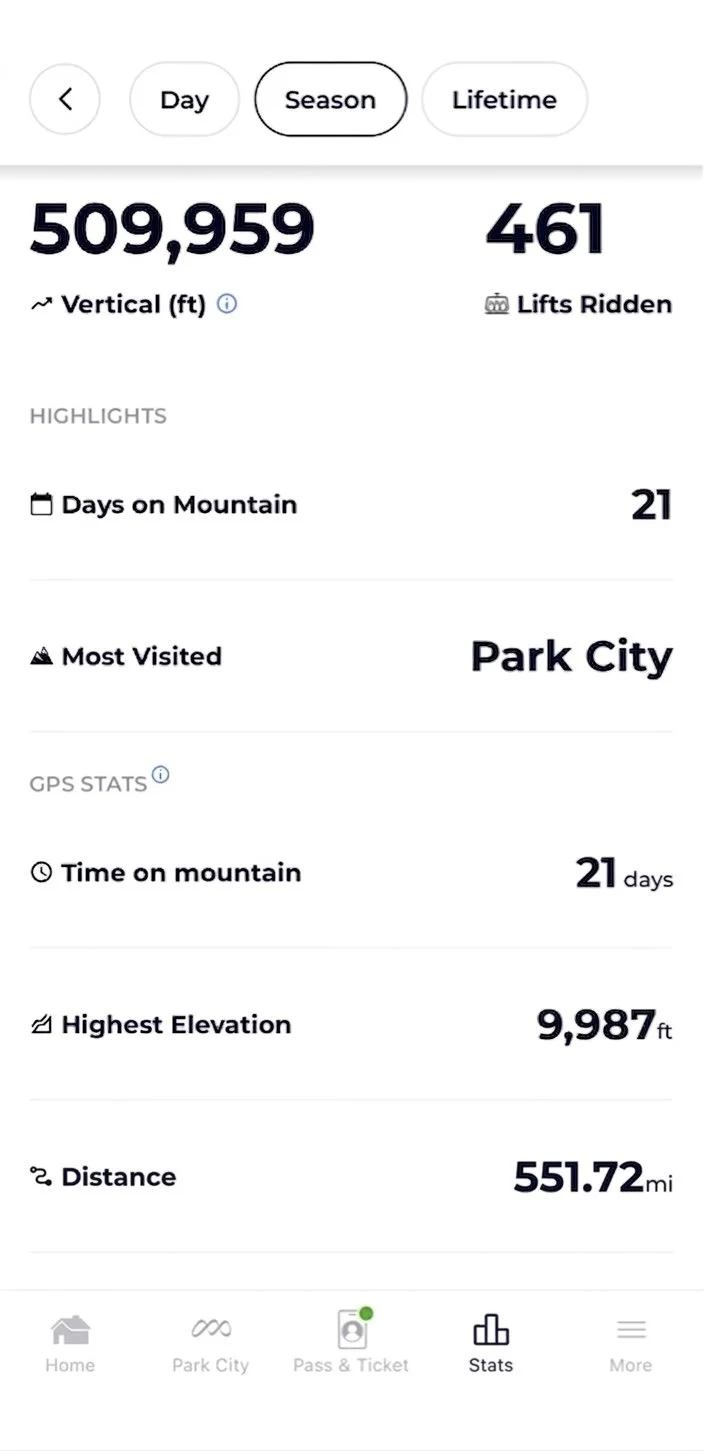Image resolution: width=704 pixels, height=1451 pixels.
Task: Select the Season stats view
Action: point(330,99)
